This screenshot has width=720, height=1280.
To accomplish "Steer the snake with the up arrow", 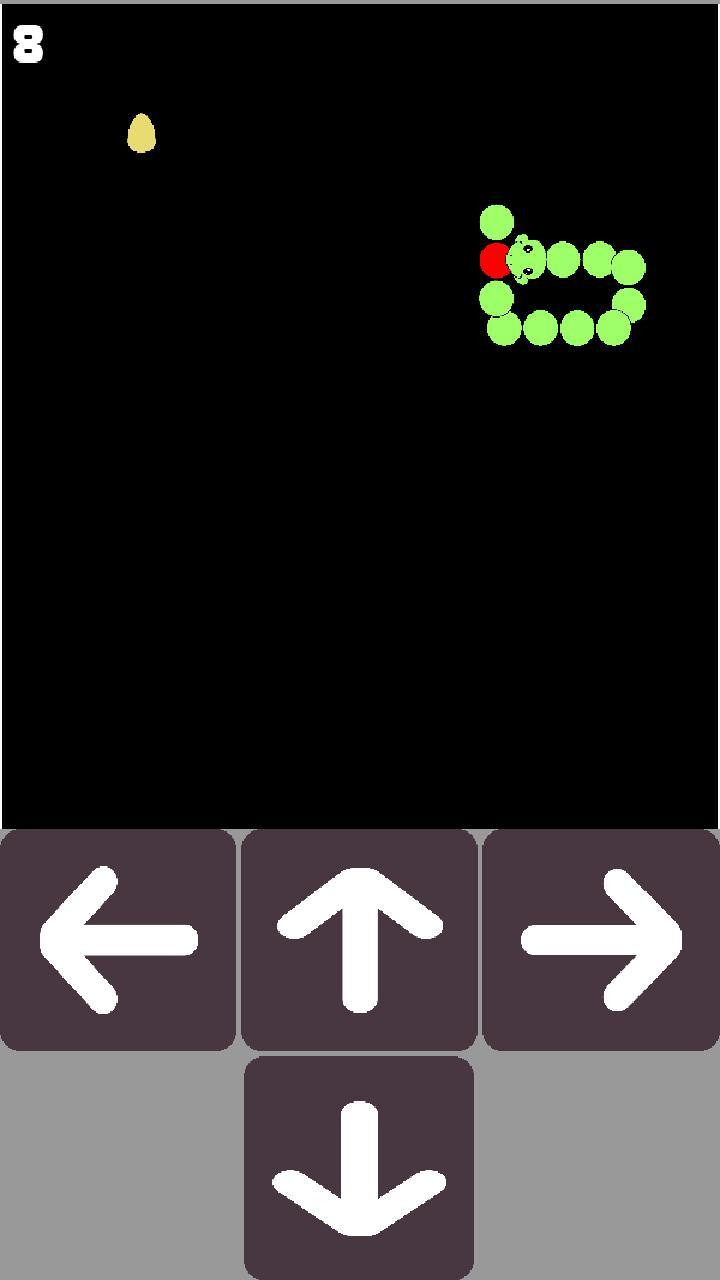I will click(x=359, y=940).
